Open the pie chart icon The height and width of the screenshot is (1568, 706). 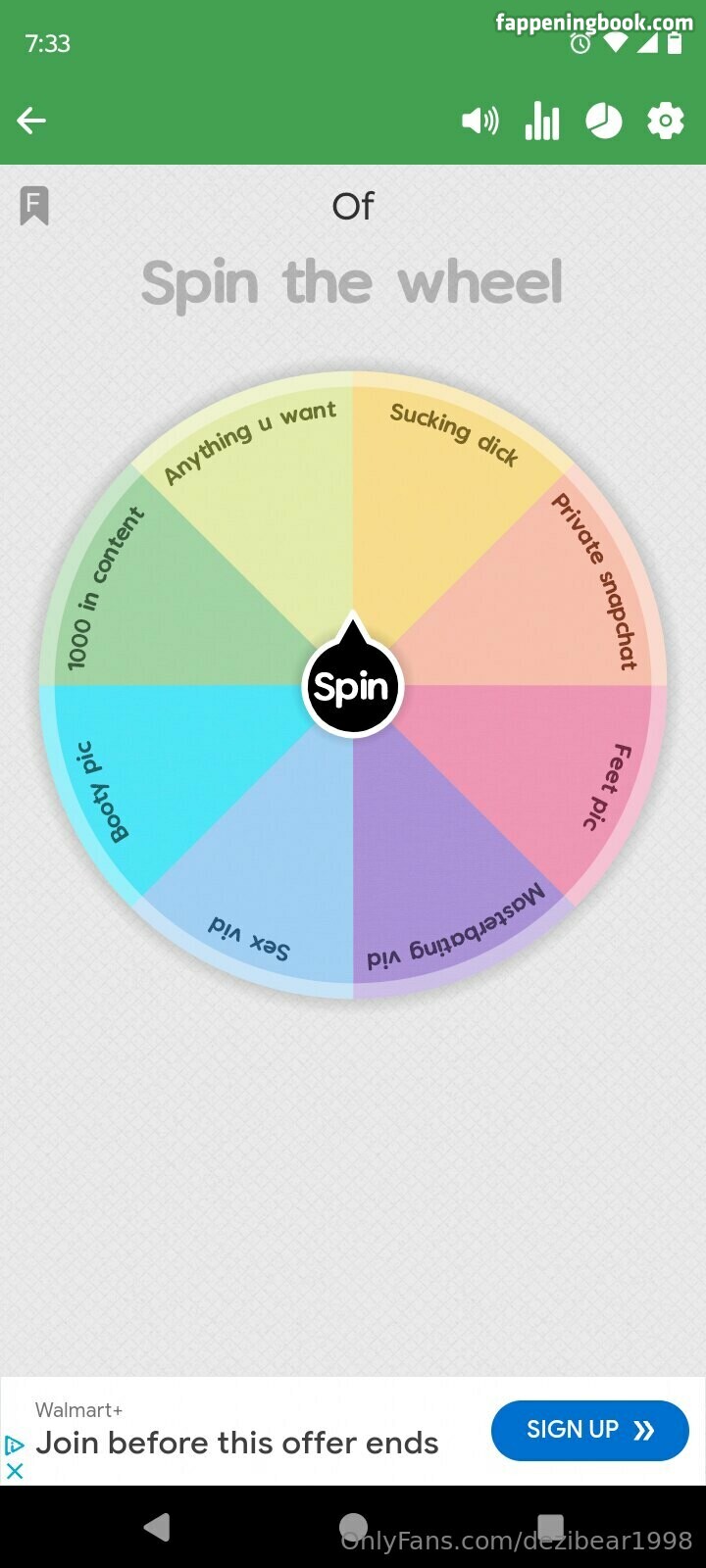click(x=604, y=121)
